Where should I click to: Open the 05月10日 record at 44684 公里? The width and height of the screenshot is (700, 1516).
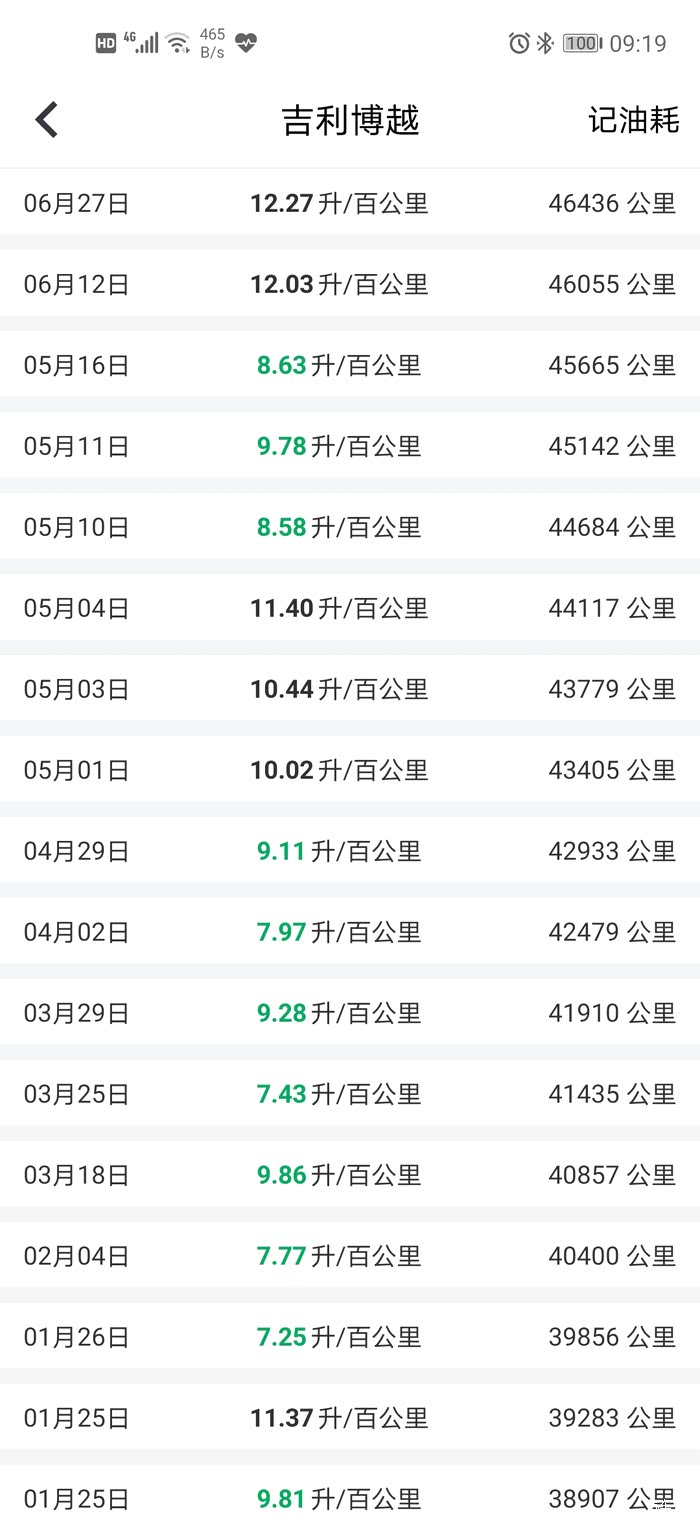click(x=350, y=528)
